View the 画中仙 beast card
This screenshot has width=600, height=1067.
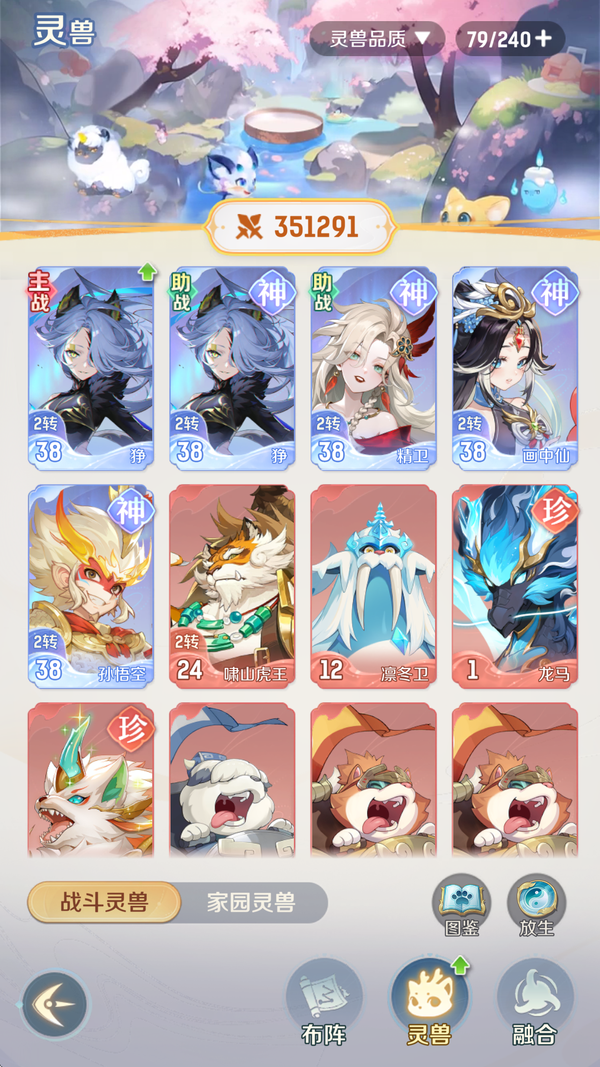[x=514, y=368]
